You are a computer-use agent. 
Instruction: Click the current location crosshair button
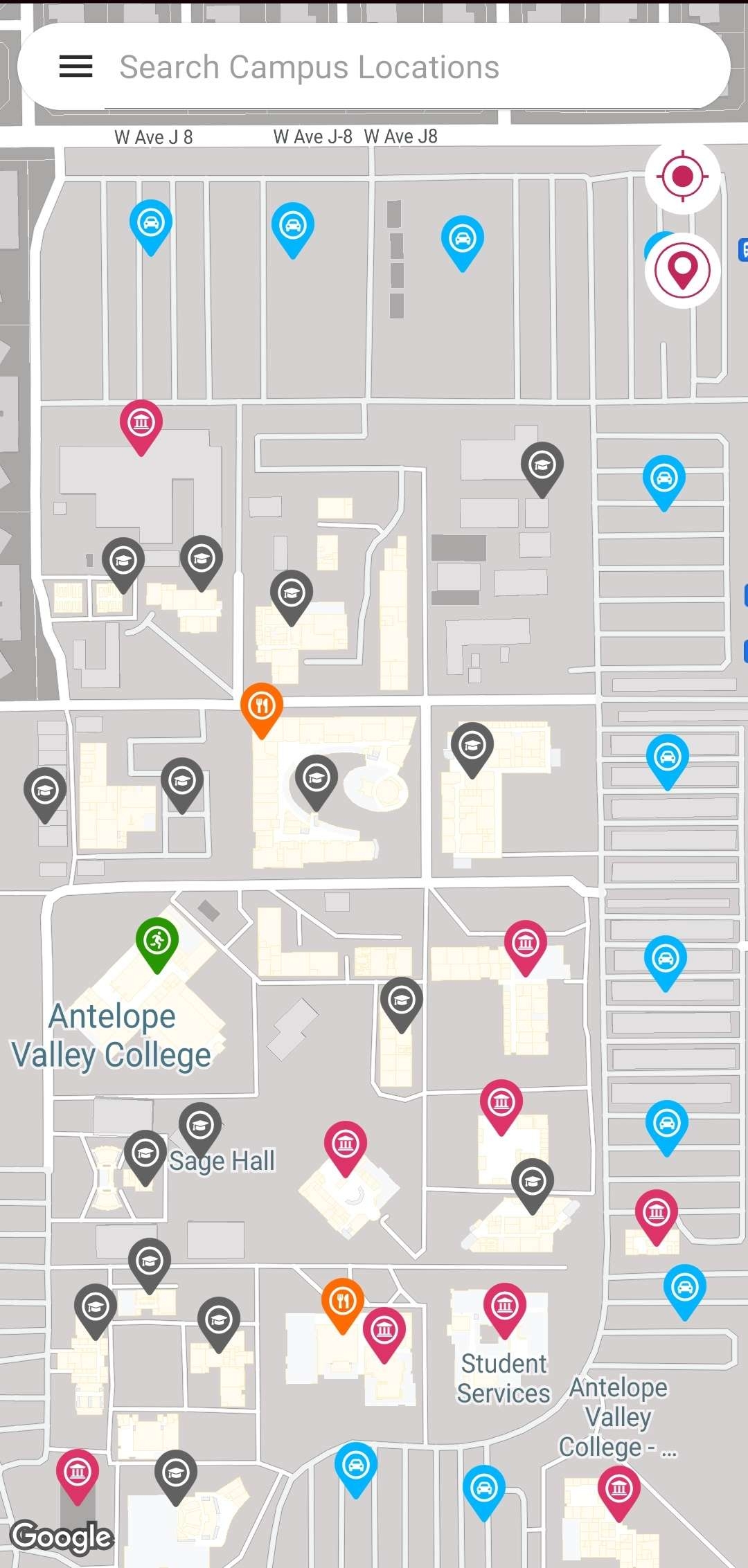coord(682,177)
